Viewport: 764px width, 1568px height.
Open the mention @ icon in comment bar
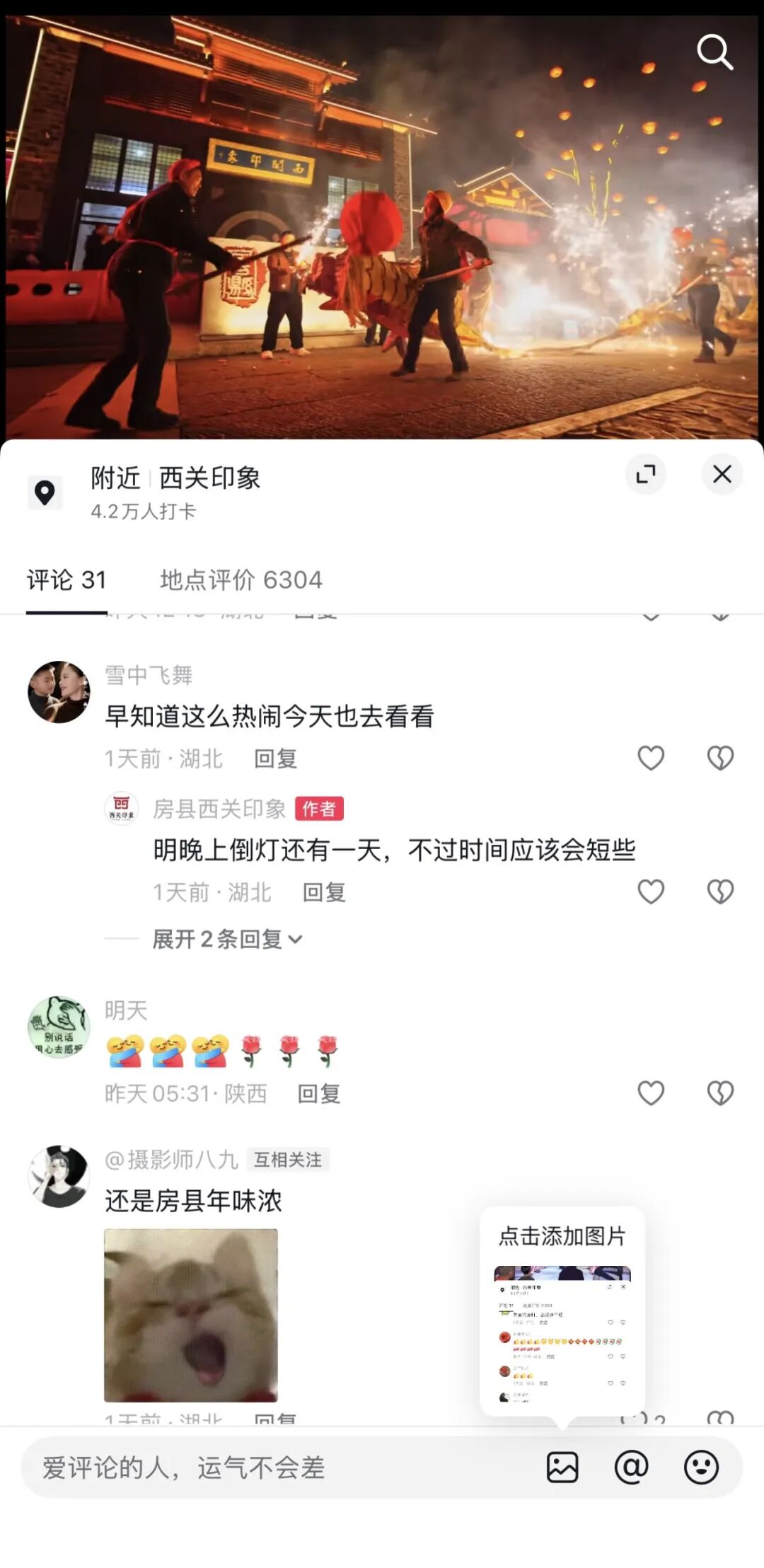pos(631,1468)
